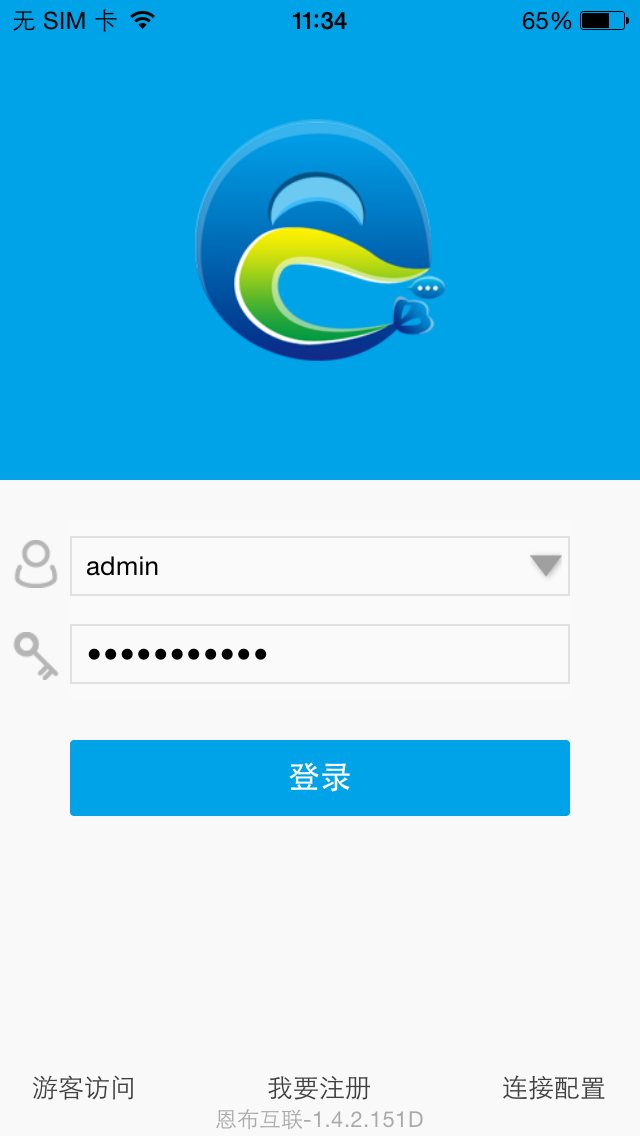Image resolution: width=640 pixels, height=1136 pixels.
Task: Open 游客访问 guest access
Action: coord(83,1088)
